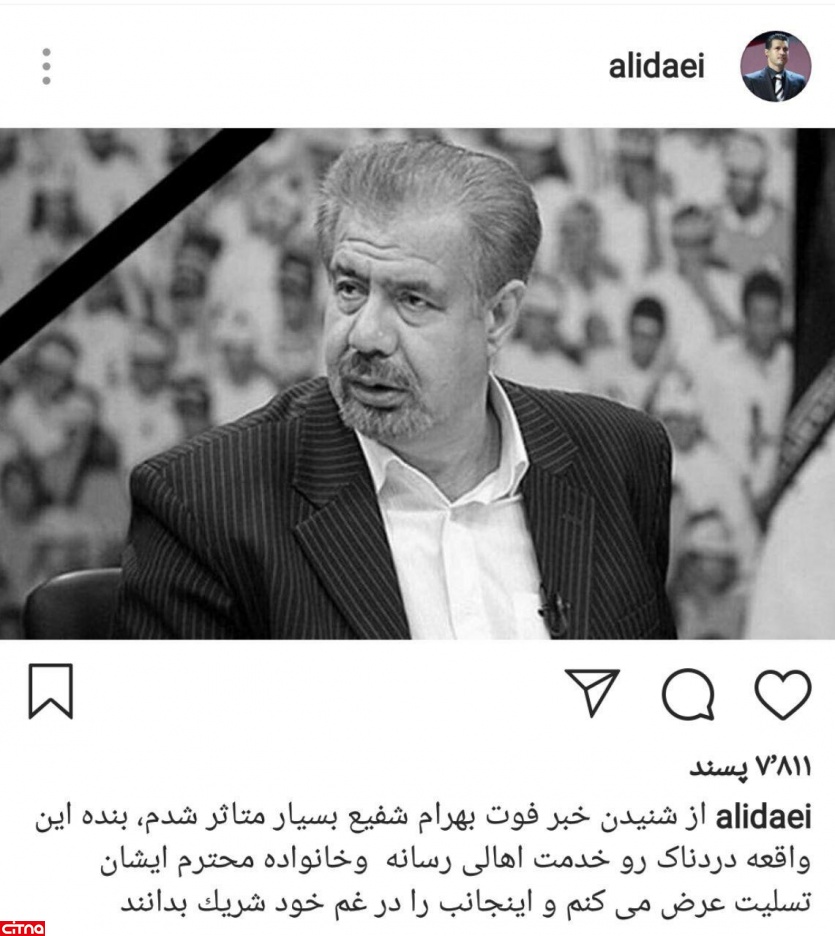The height and width of the screenshot is (936, 835).
Task: Bookmark this post
Action: (51, 692)
